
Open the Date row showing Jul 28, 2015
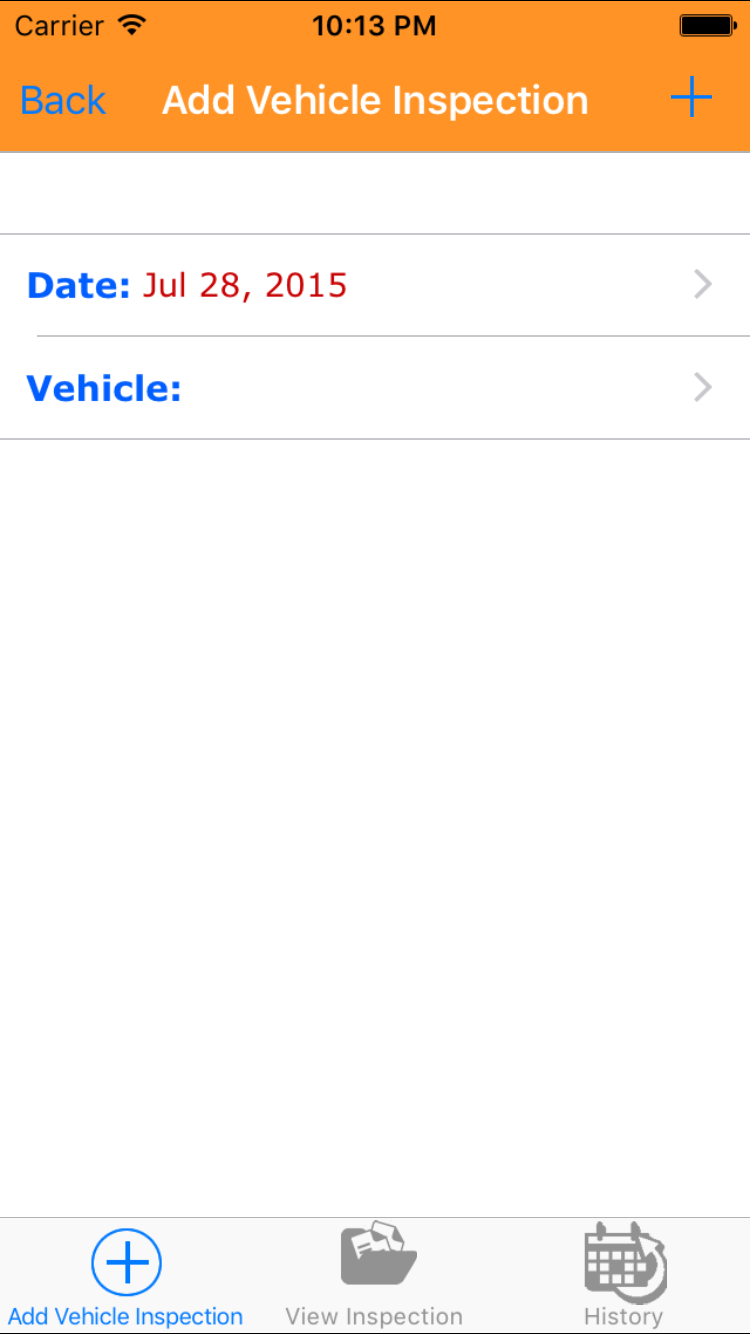pyautogui.click(x=375, y=286)
